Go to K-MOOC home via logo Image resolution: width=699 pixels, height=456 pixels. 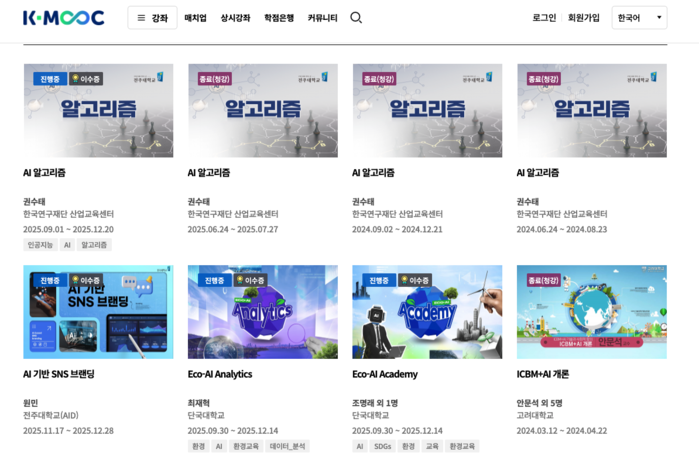click(63, 18)
